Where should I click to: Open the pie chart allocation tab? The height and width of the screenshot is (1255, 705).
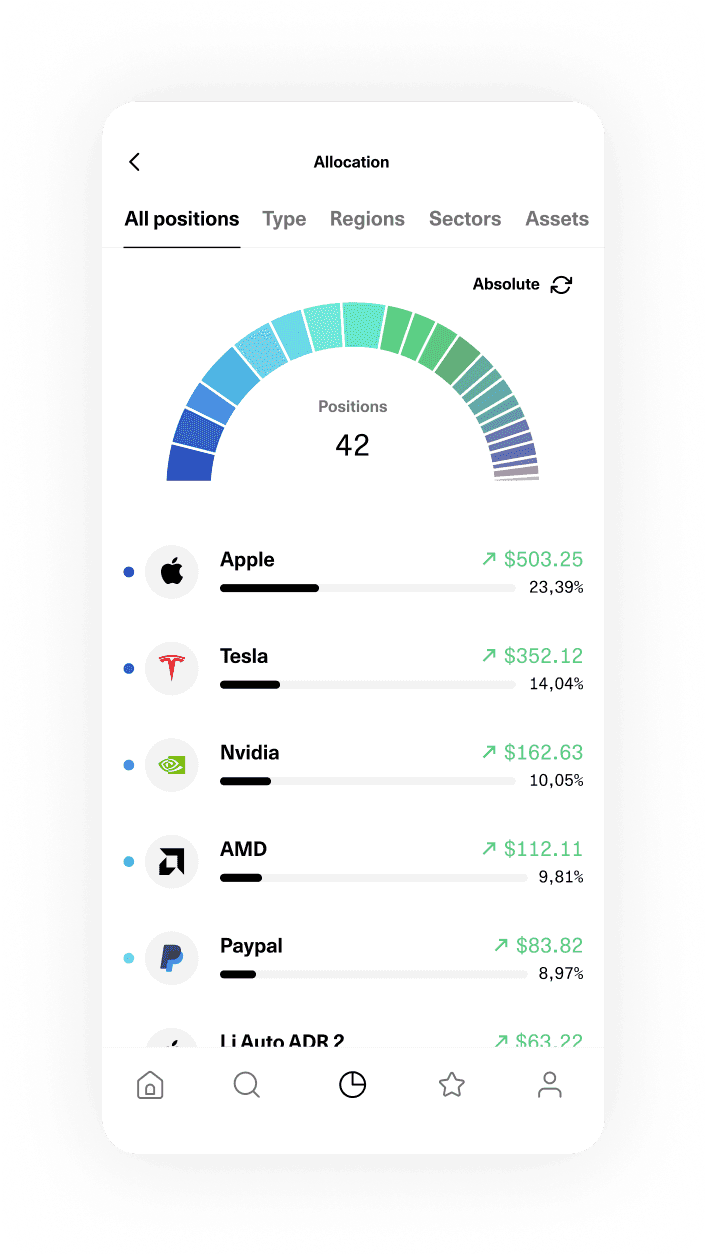tap(352, 1085)
